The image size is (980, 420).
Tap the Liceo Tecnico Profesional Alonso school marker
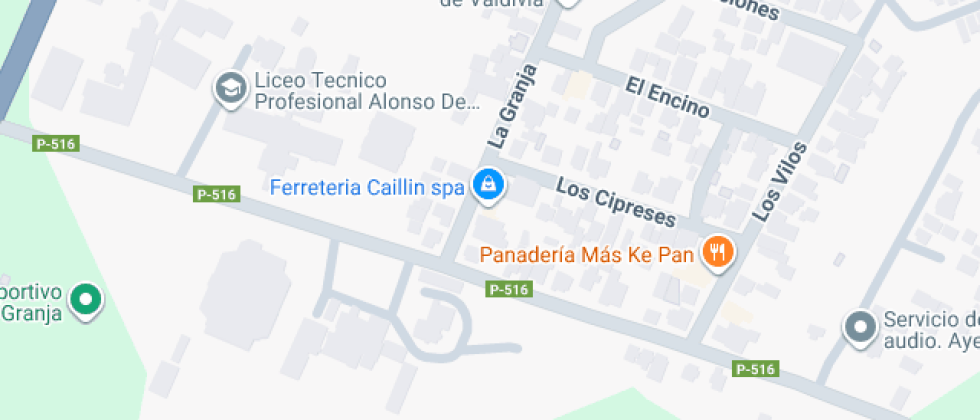click(x=231, y=89)
